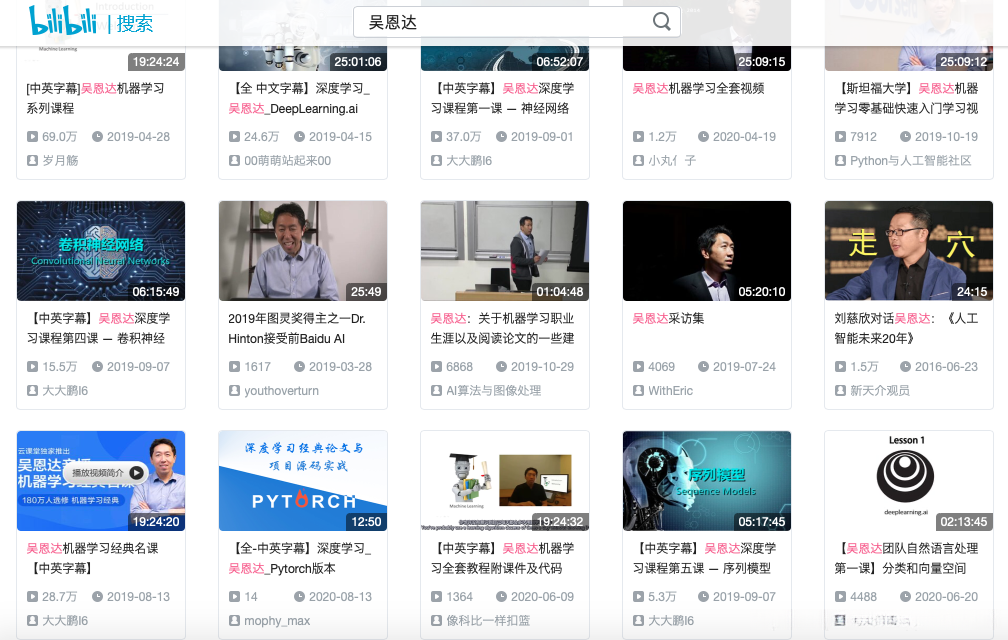Image resolution: width=1008 pixels, height=640 pixels.
Task: Open the 关于机器学习职业生涯 advice video
Action: click(x=505, y=251)
